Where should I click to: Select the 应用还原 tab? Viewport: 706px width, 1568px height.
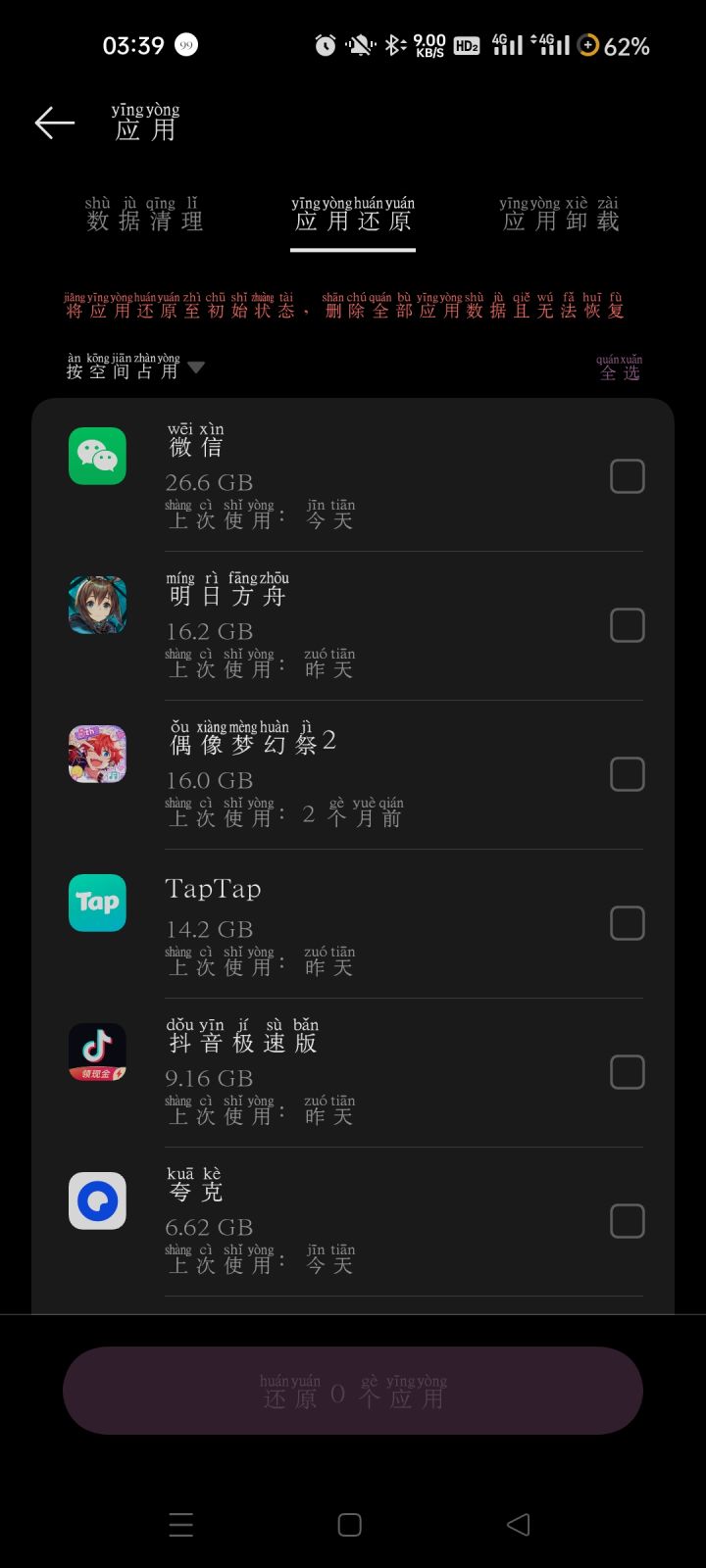(x=353, y=218)
